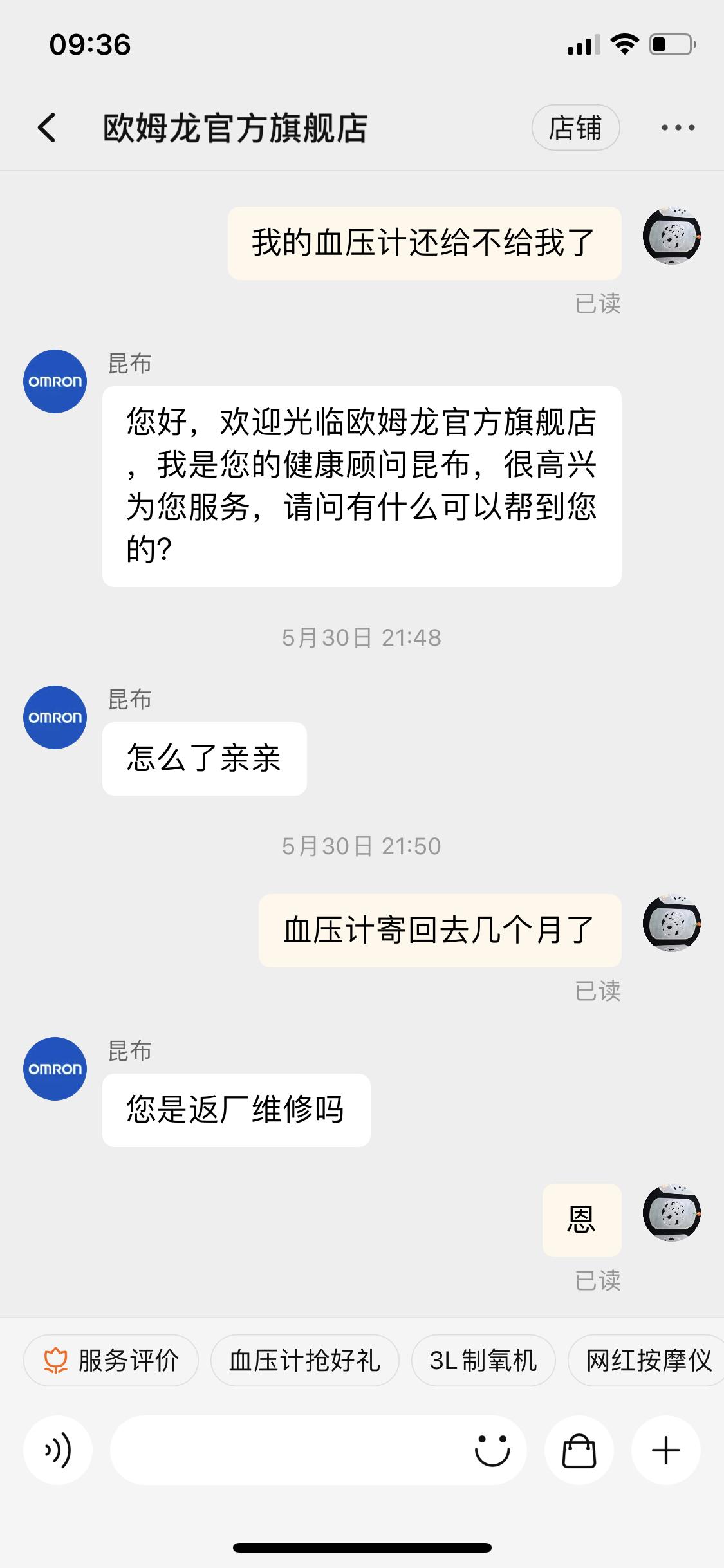Open the 店铺 store button
This screenshot has width=724, height=1568.
point(576,127)
